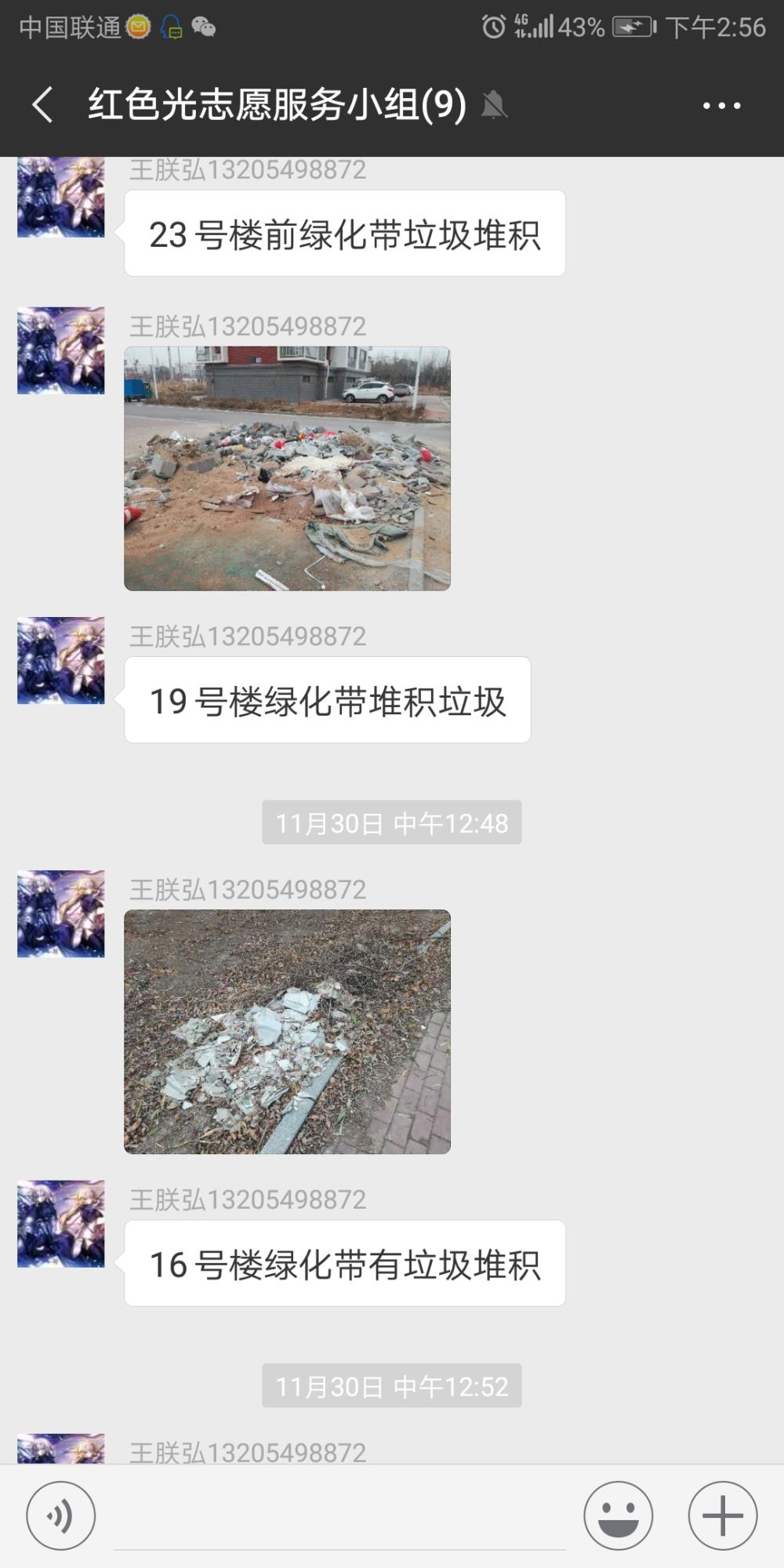Open the group chat overflow menu

tap(721, 105)
